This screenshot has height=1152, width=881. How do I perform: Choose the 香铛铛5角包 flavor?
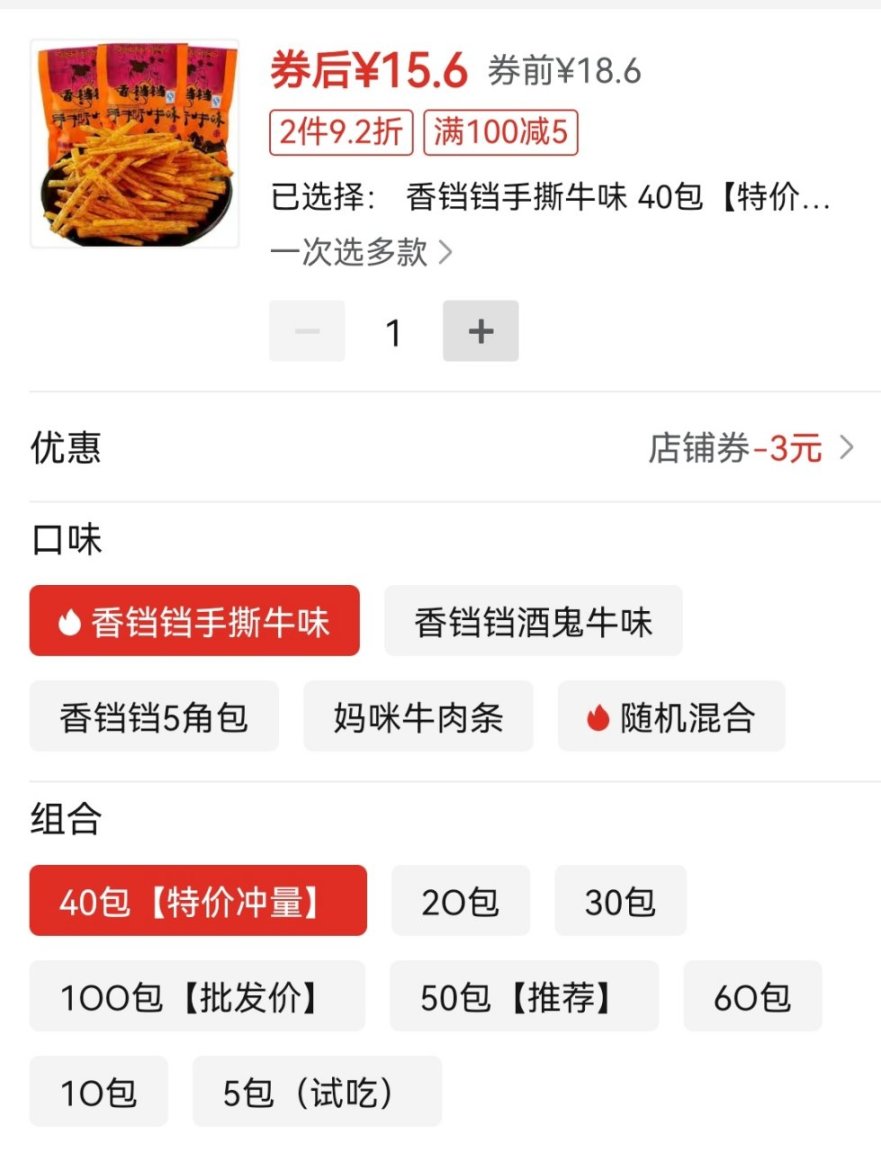pos(154,717)
